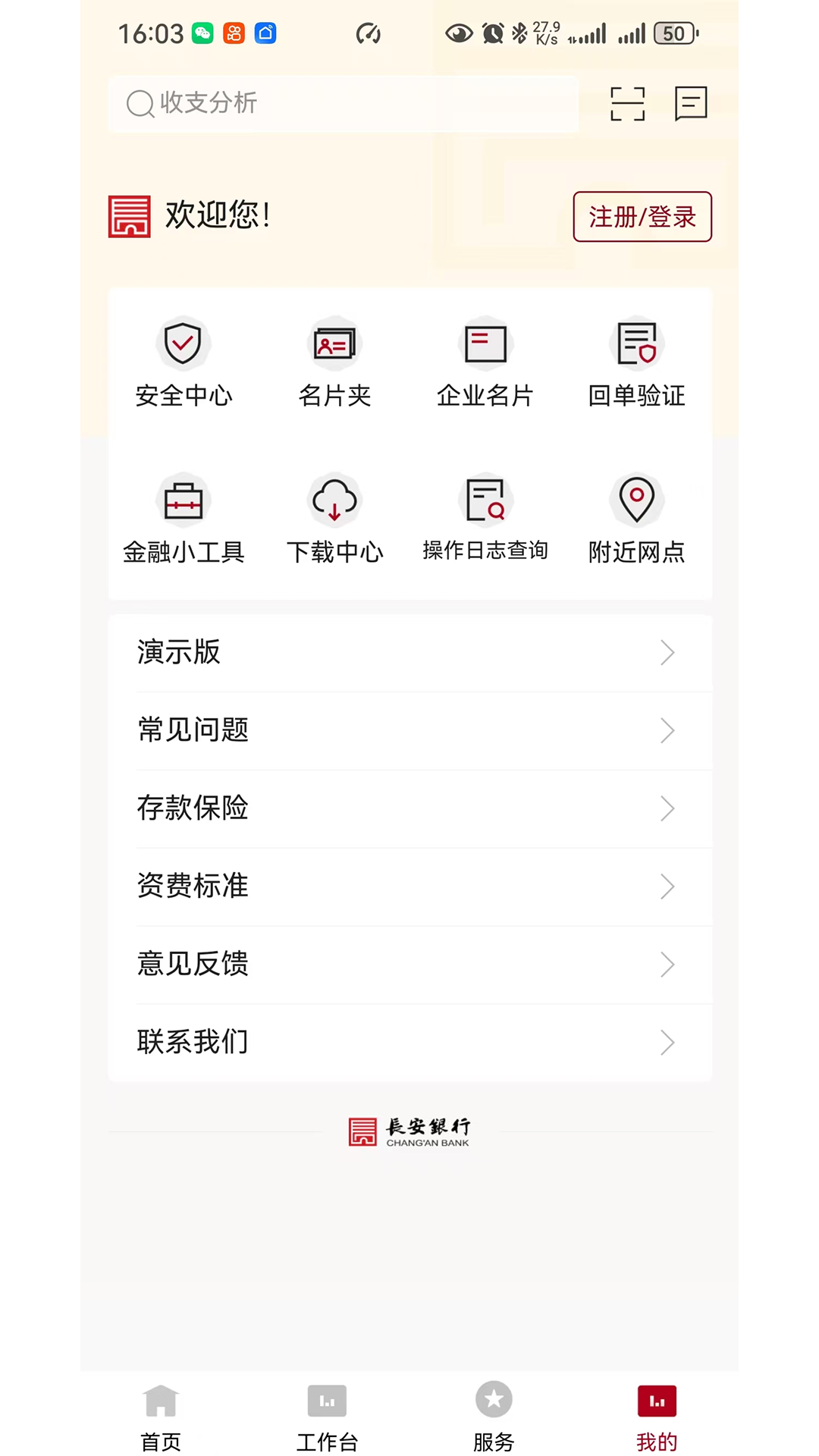819x1456 pixels.
Task: Click the 收支分析 search field
Action: (343, 104)
